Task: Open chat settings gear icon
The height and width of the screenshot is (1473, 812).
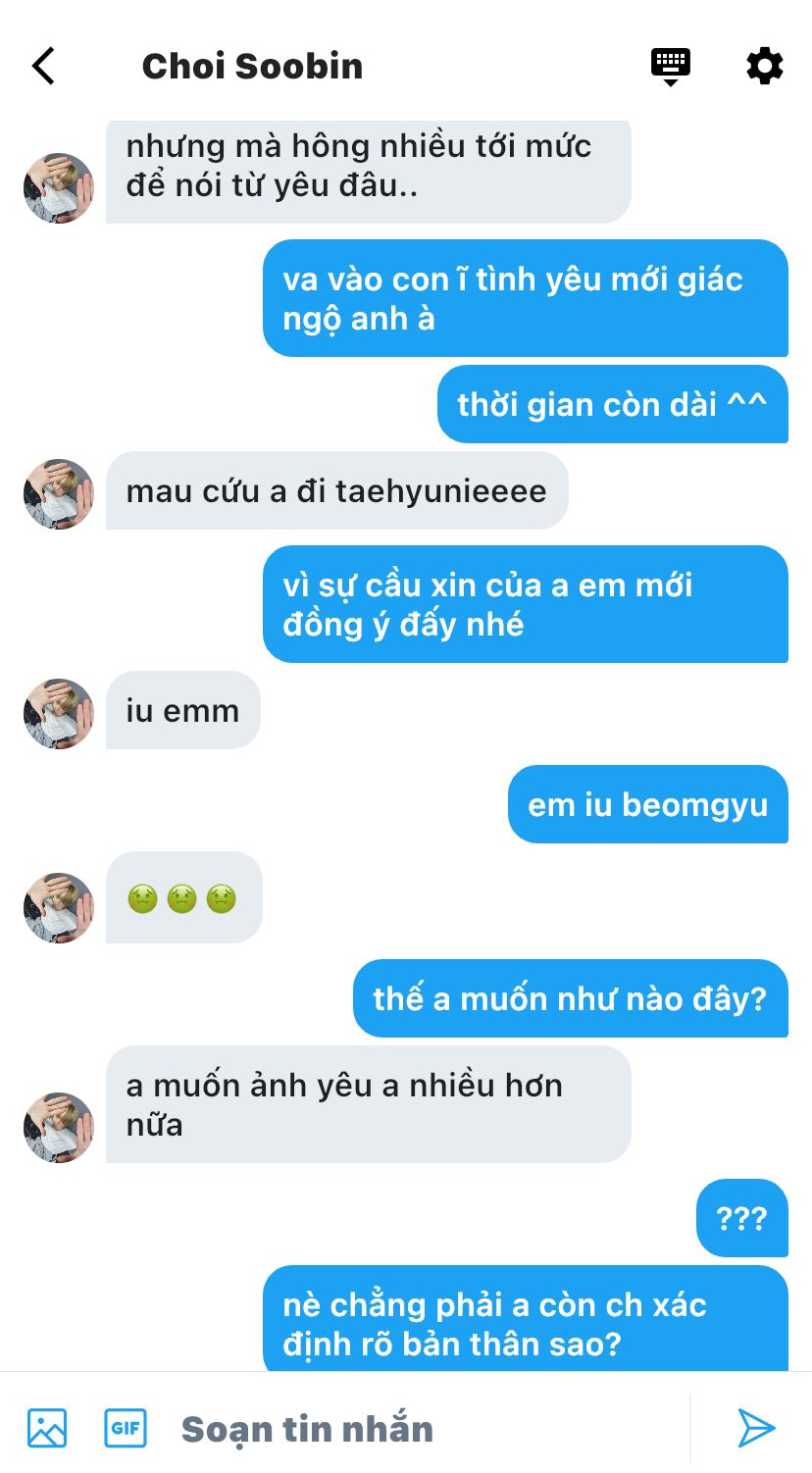Action: (765, 66)
